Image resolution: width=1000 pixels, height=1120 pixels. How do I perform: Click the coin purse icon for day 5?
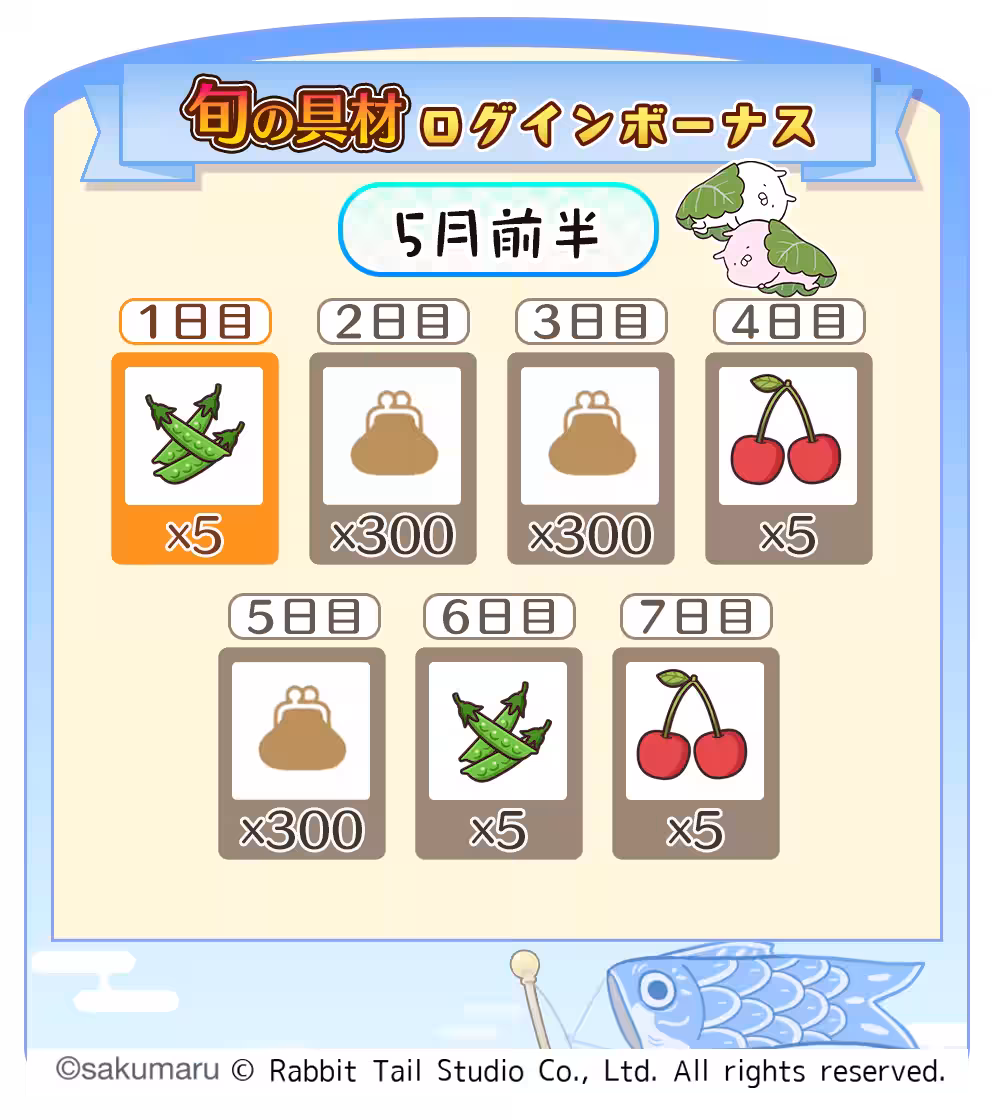tap(301, 730)
